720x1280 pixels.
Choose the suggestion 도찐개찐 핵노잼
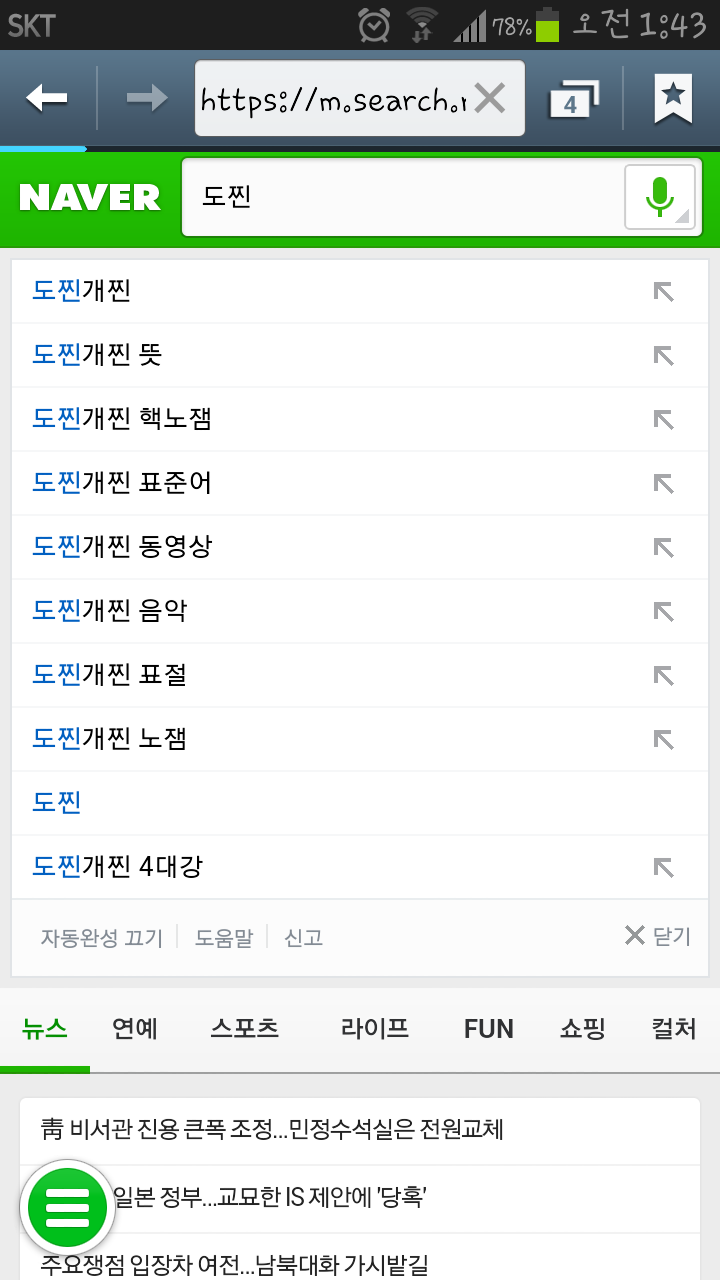pos(122,419)
